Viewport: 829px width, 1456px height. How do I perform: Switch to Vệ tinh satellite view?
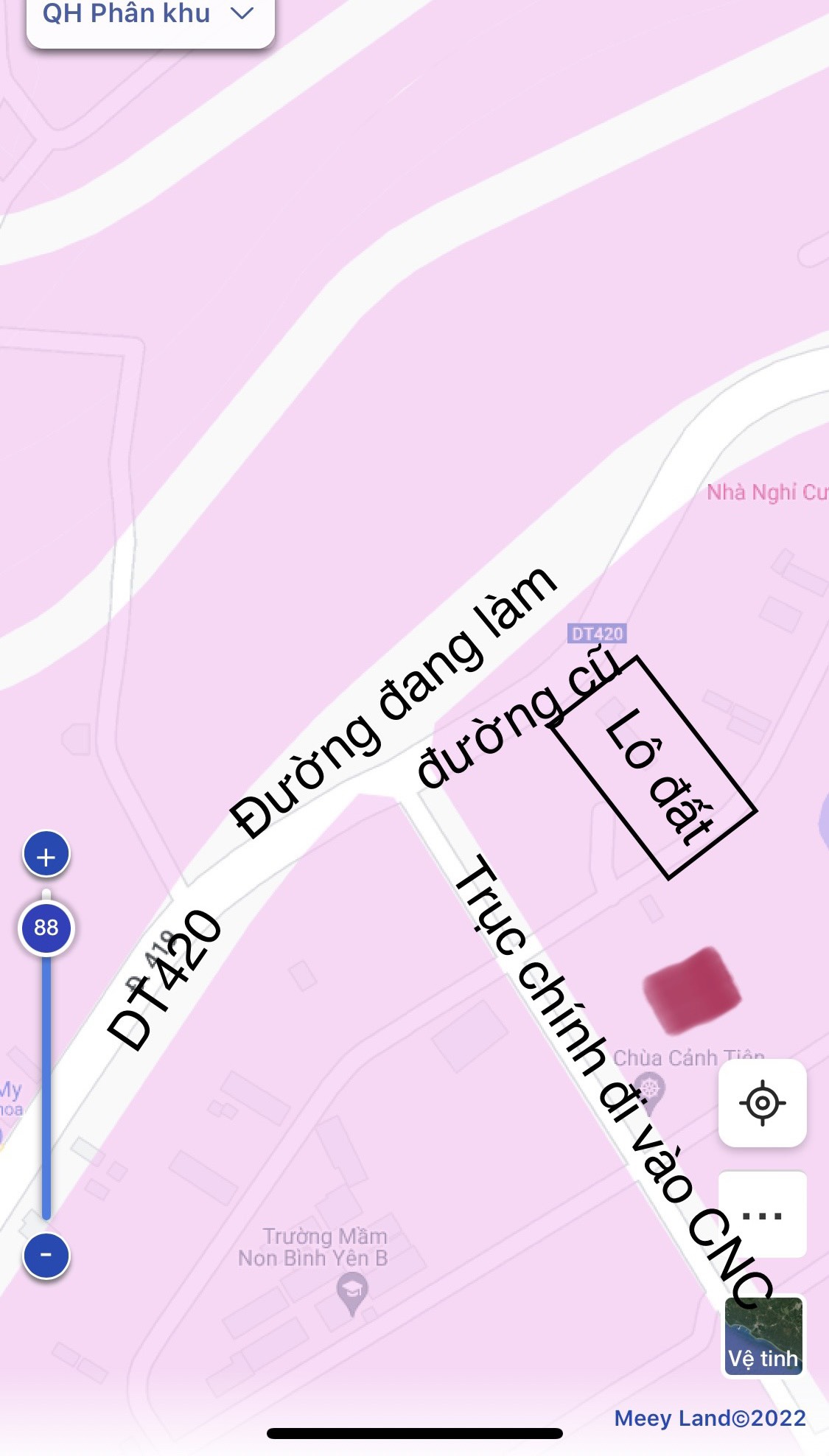(763, 1337)
